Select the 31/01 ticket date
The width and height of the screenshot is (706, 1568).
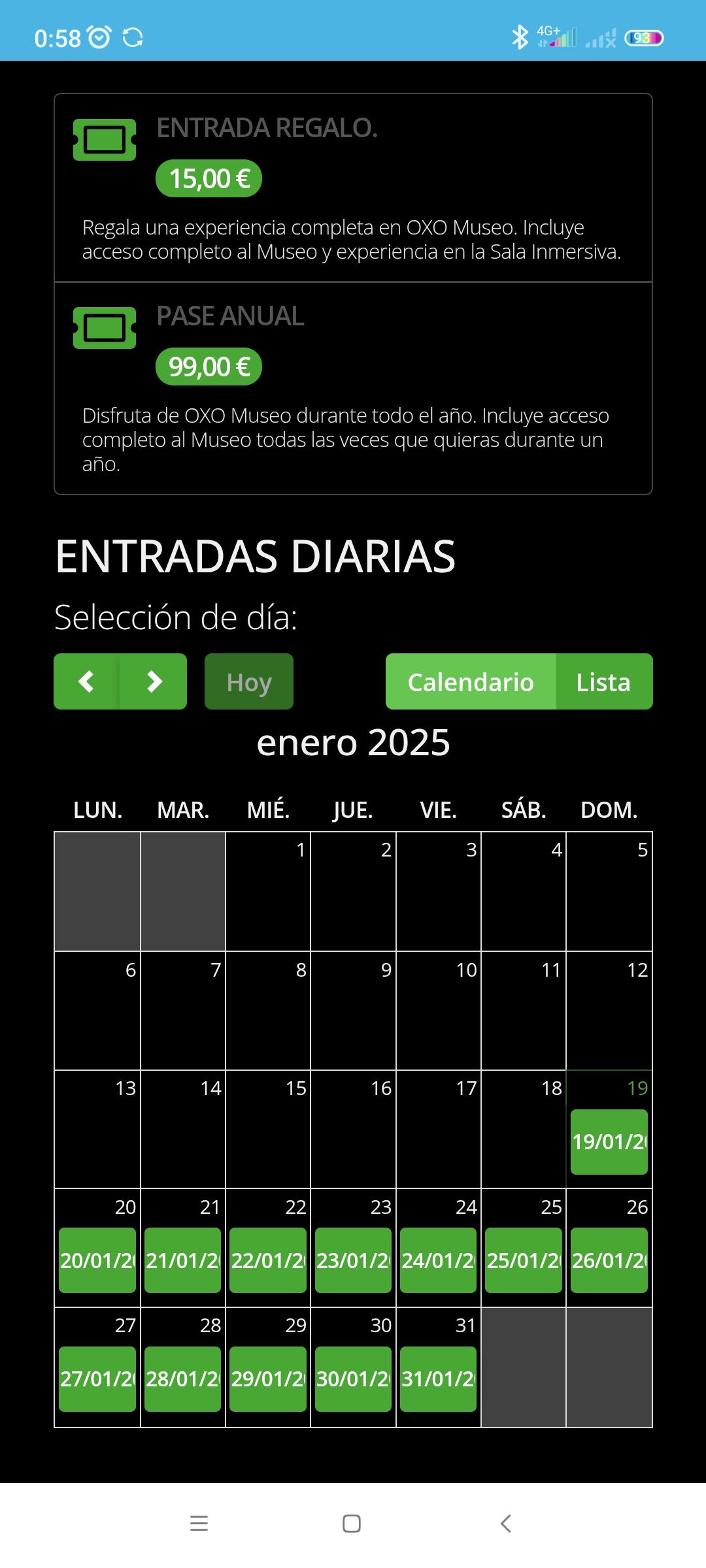coord(438,1379)
